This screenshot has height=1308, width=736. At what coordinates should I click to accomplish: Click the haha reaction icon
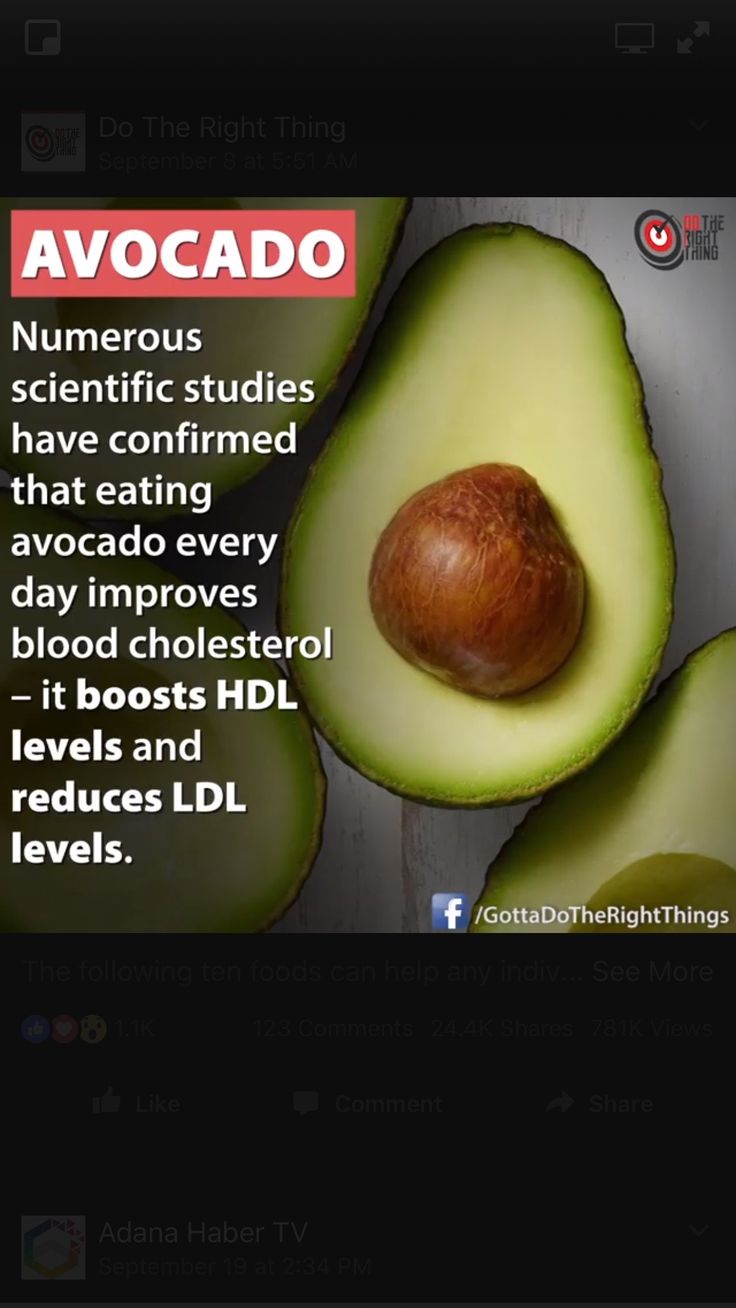tap(93, 1027)
